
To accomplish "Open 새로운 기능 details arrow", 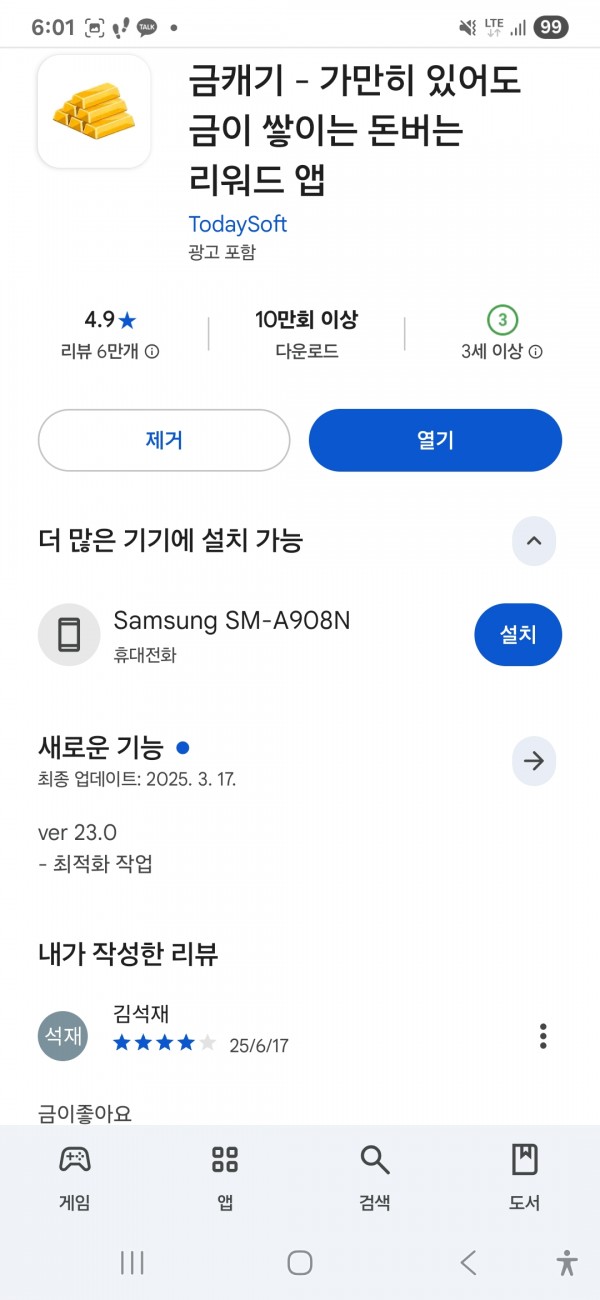I will (534, 761).
